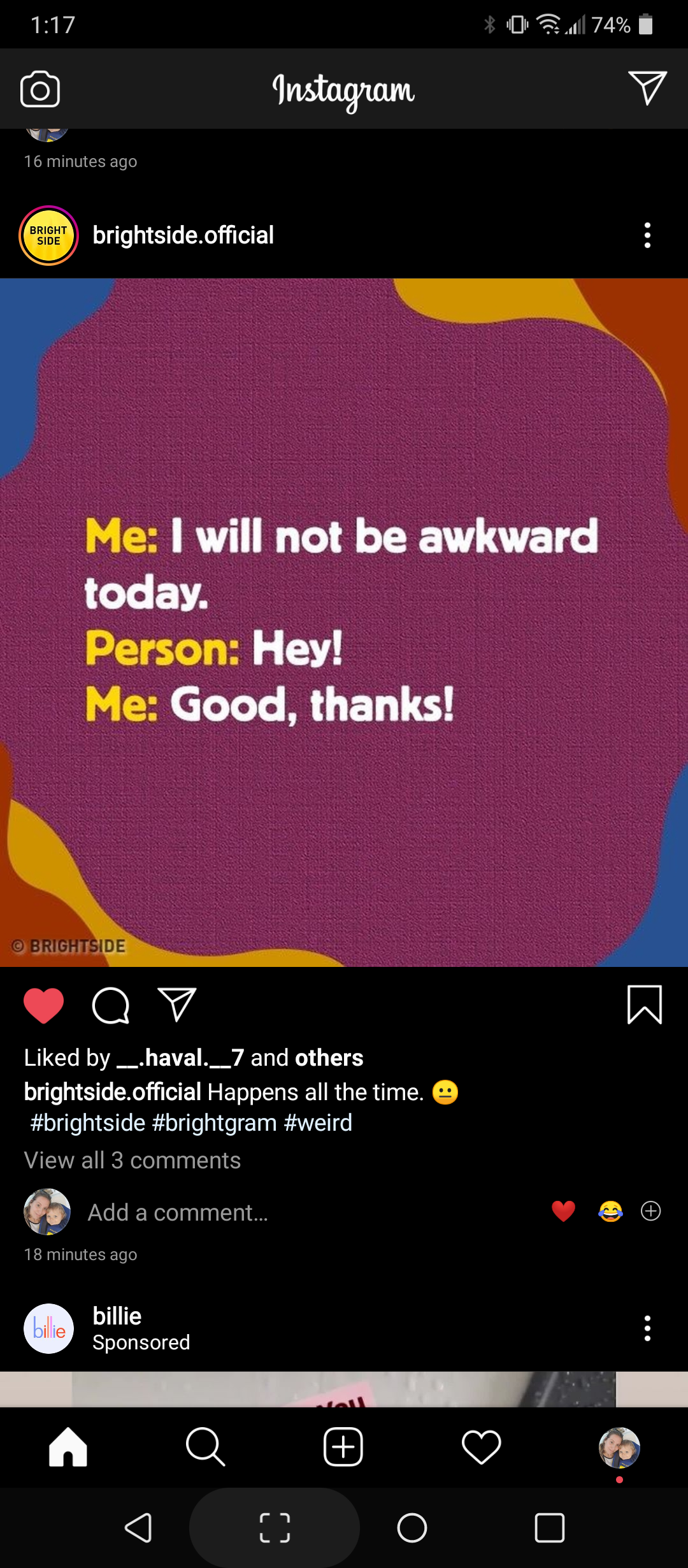Open brightside.official profile from post header

[183, 235]
